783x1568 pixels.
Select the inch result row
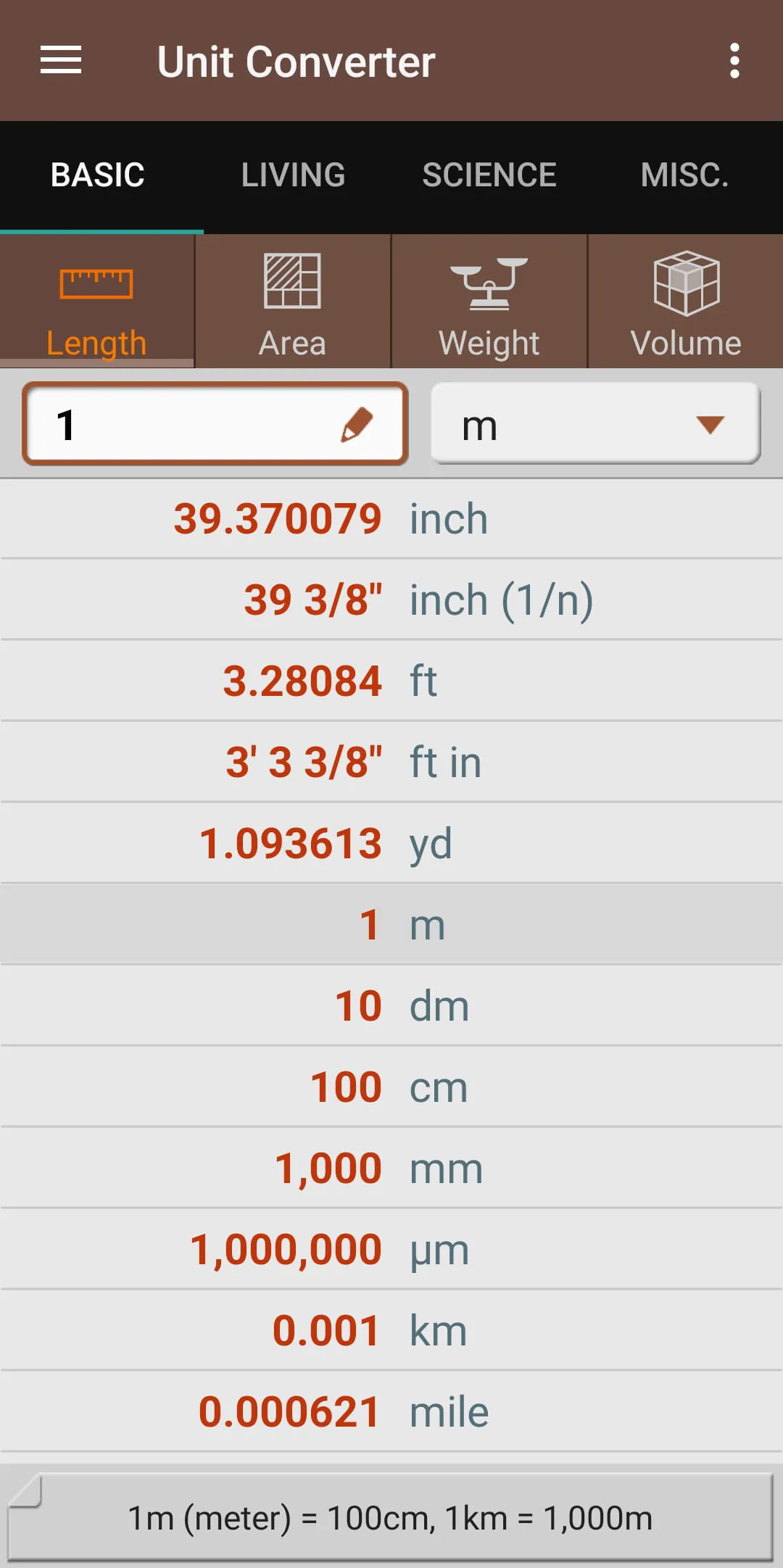click(391, 518)
